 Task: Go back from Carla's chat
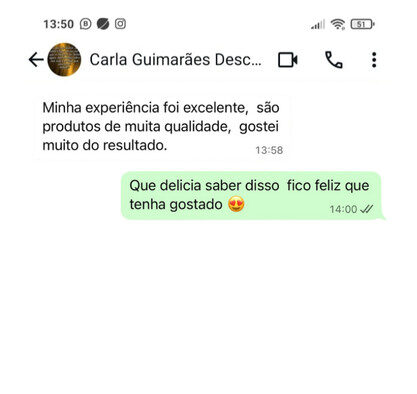click(x=36, y=60)
